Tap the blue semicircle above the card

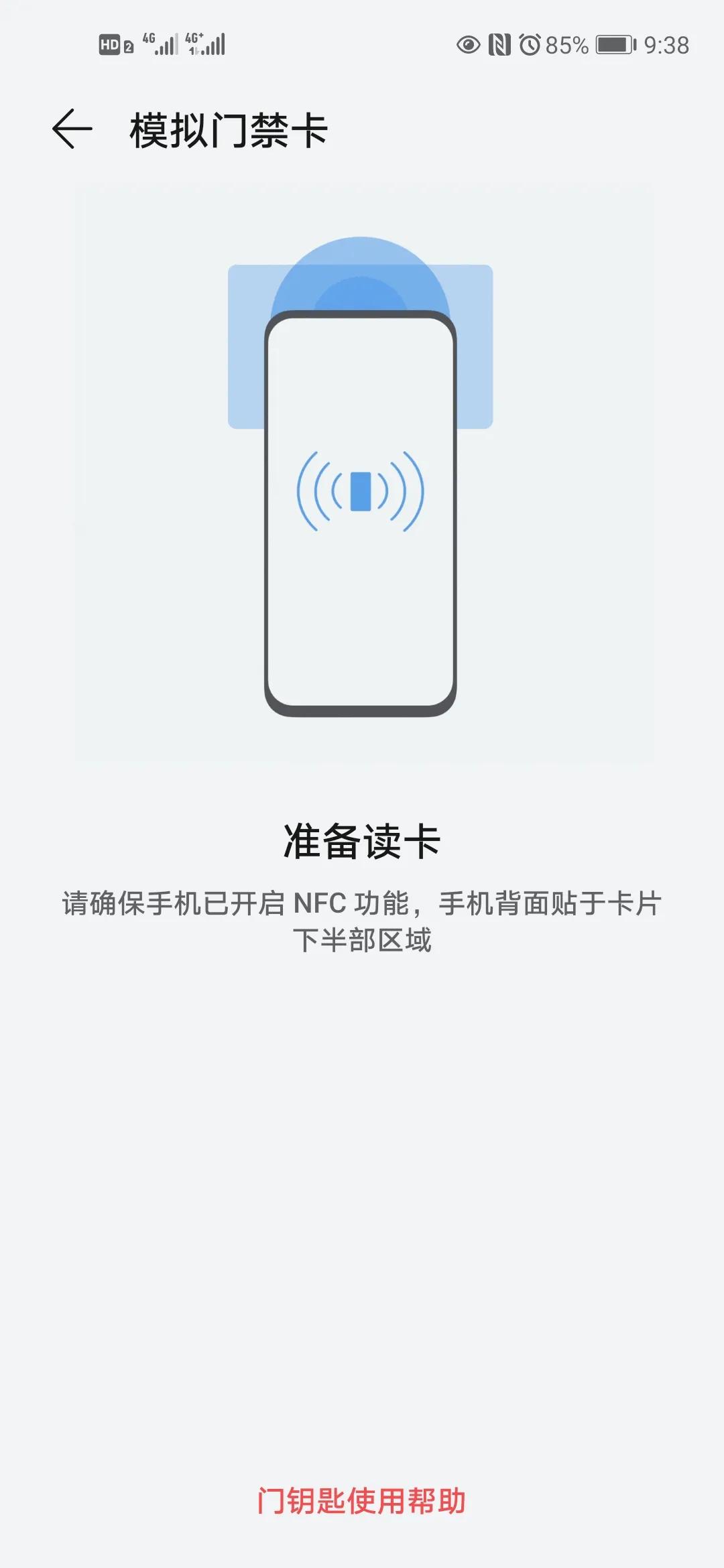click(x=360, y=275)
